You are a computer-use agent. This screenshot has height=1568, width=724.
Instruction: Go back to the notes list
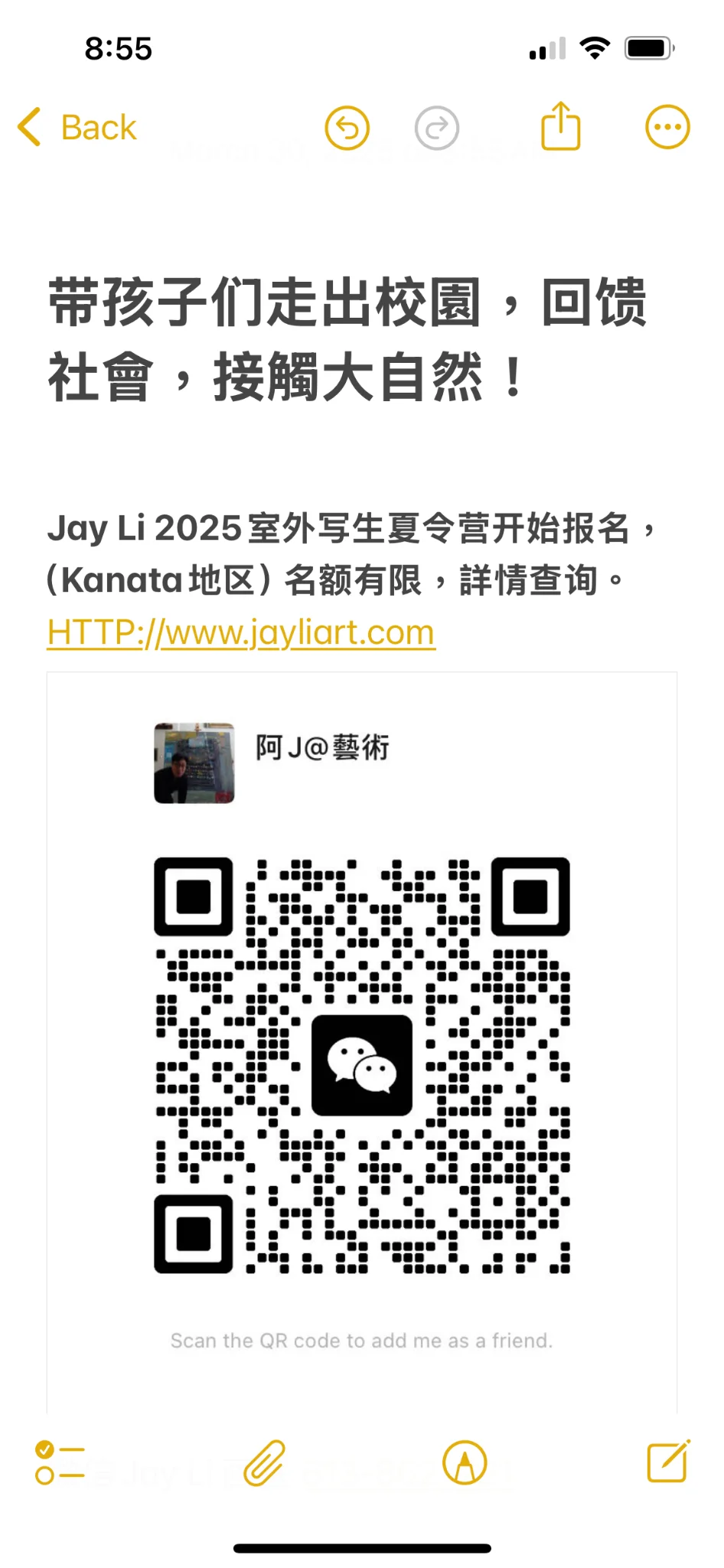[x=77, y=127]
